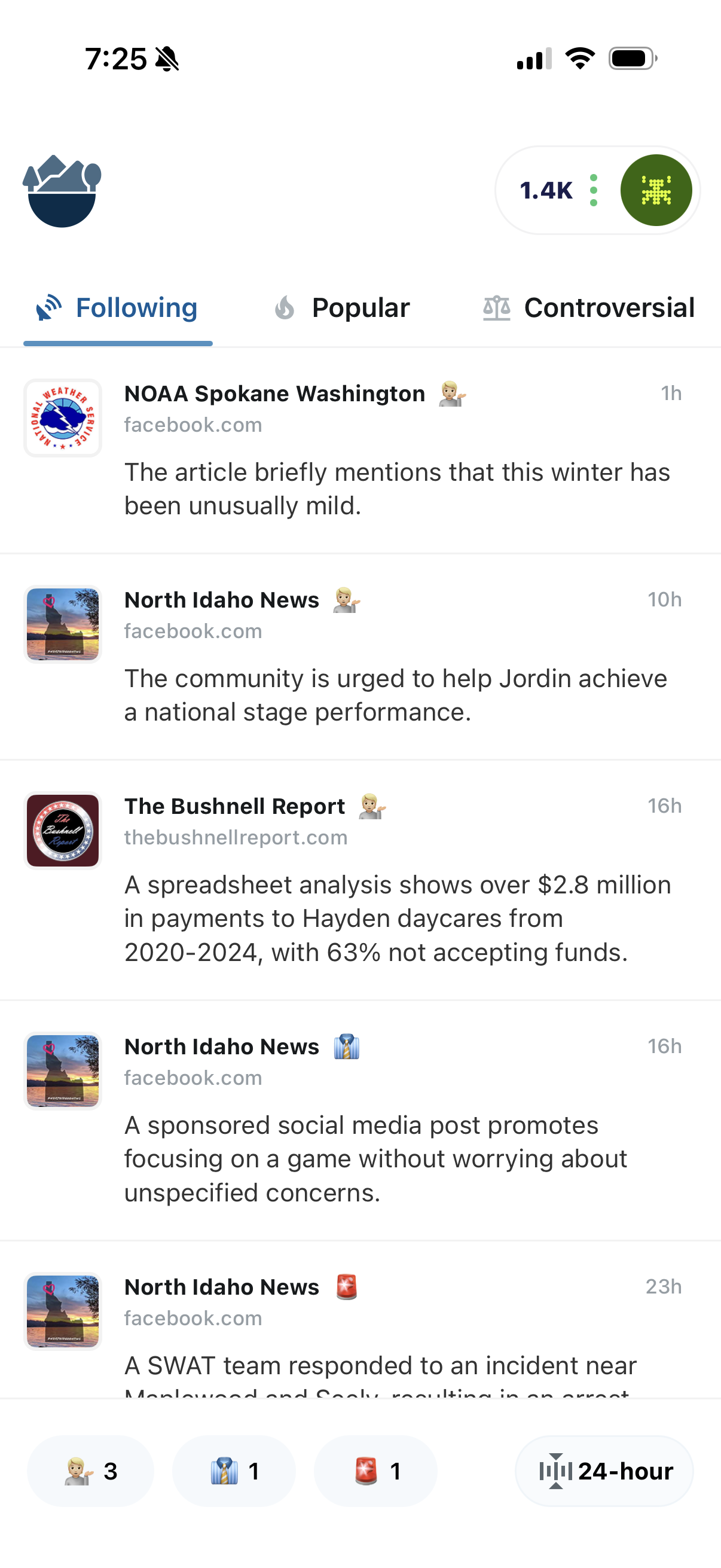Toggle the siren emoji filter chip
Screen dimensions: 721x1568
(375, 1471)
